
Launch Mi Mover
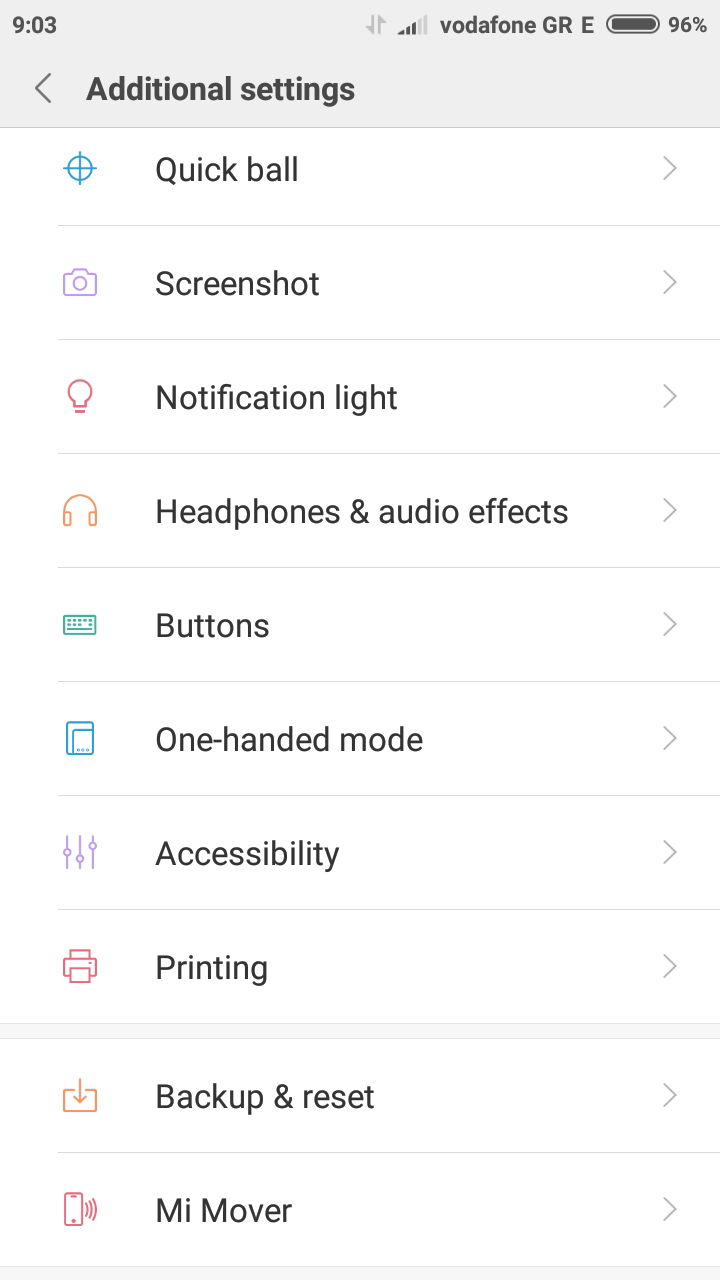[360, 1211]
